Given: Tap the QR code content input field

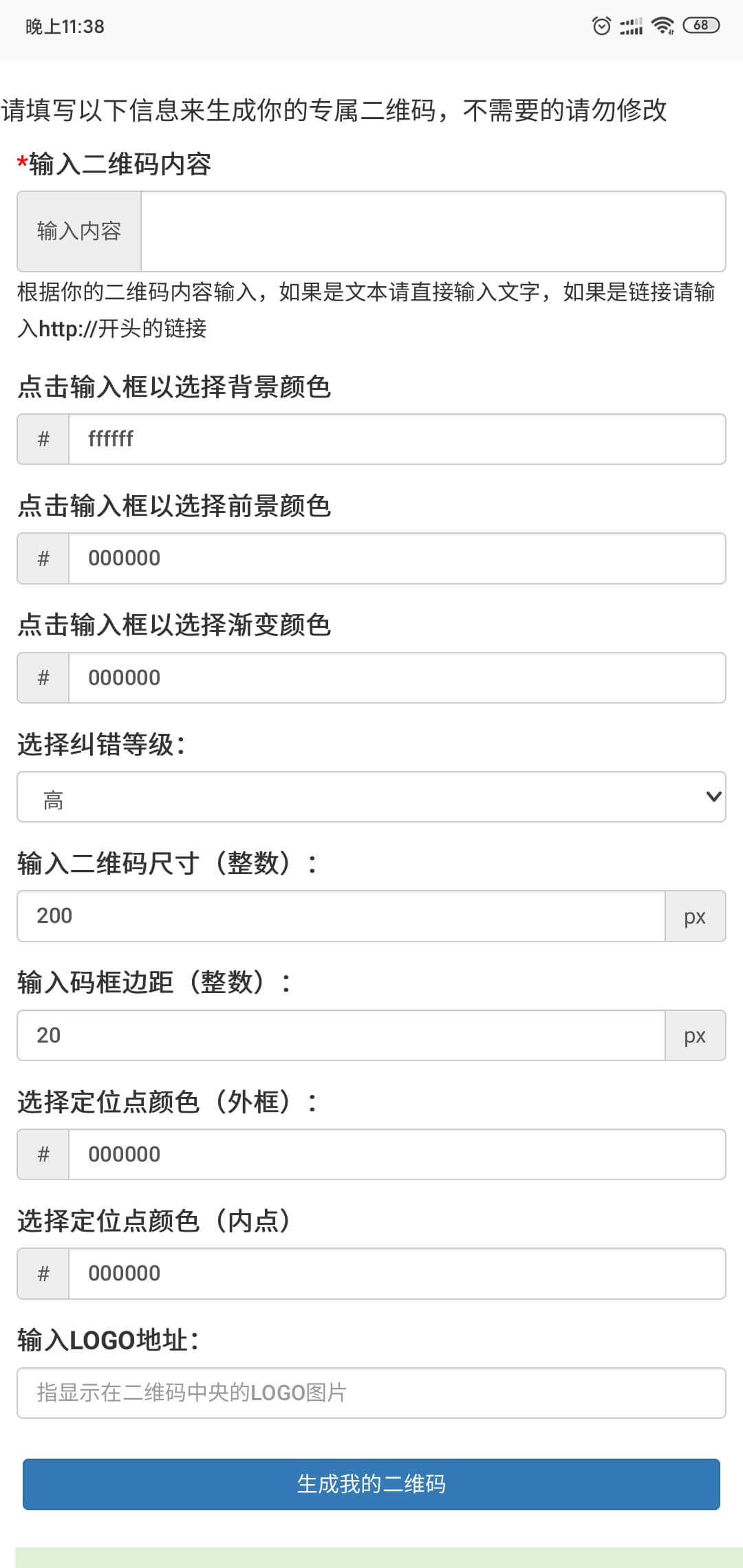Looking at the screenshot, I should [x=433, y=231].
